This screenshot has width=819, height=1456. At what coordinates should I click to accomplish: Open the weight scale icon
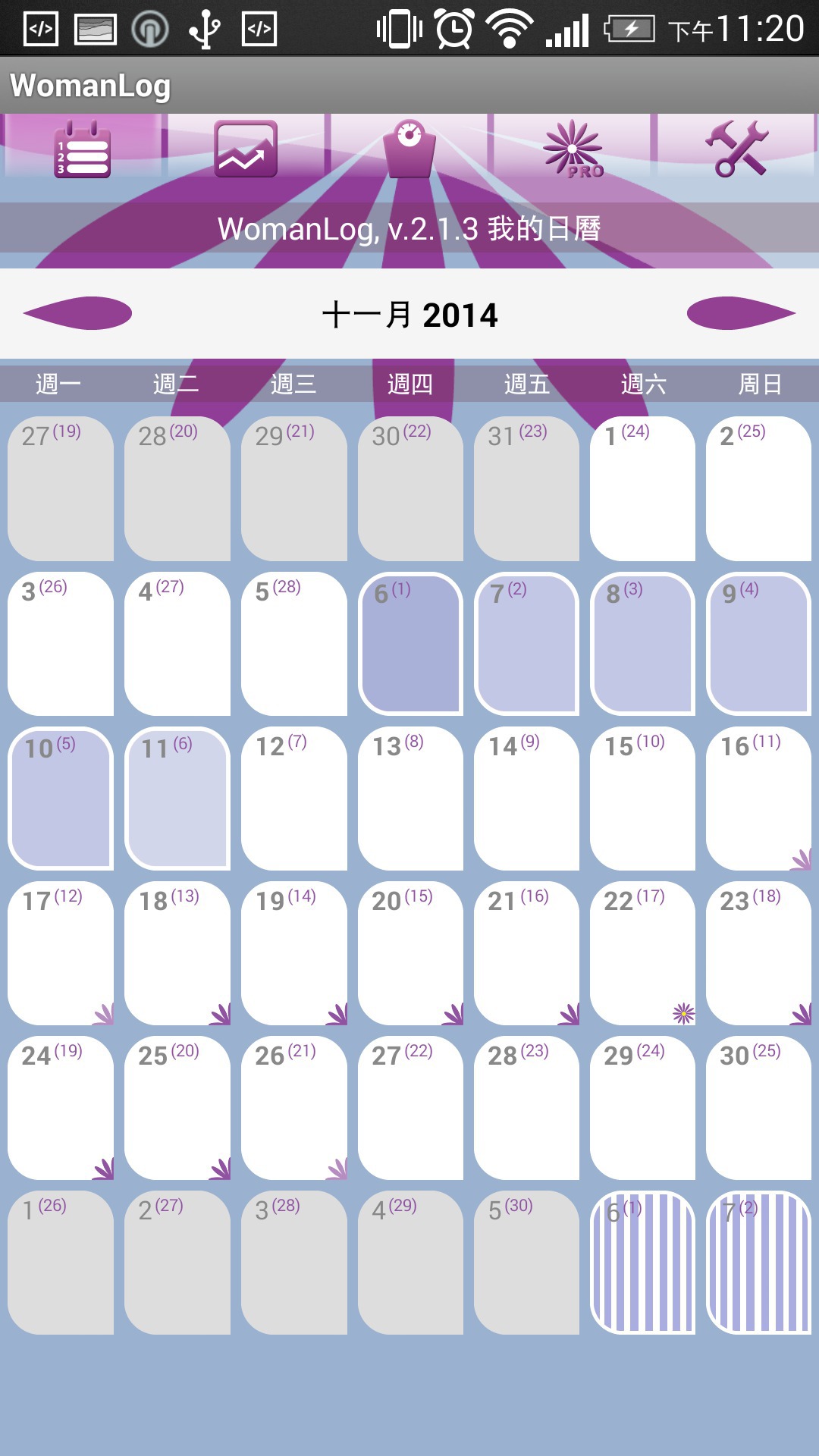point(409,149)
